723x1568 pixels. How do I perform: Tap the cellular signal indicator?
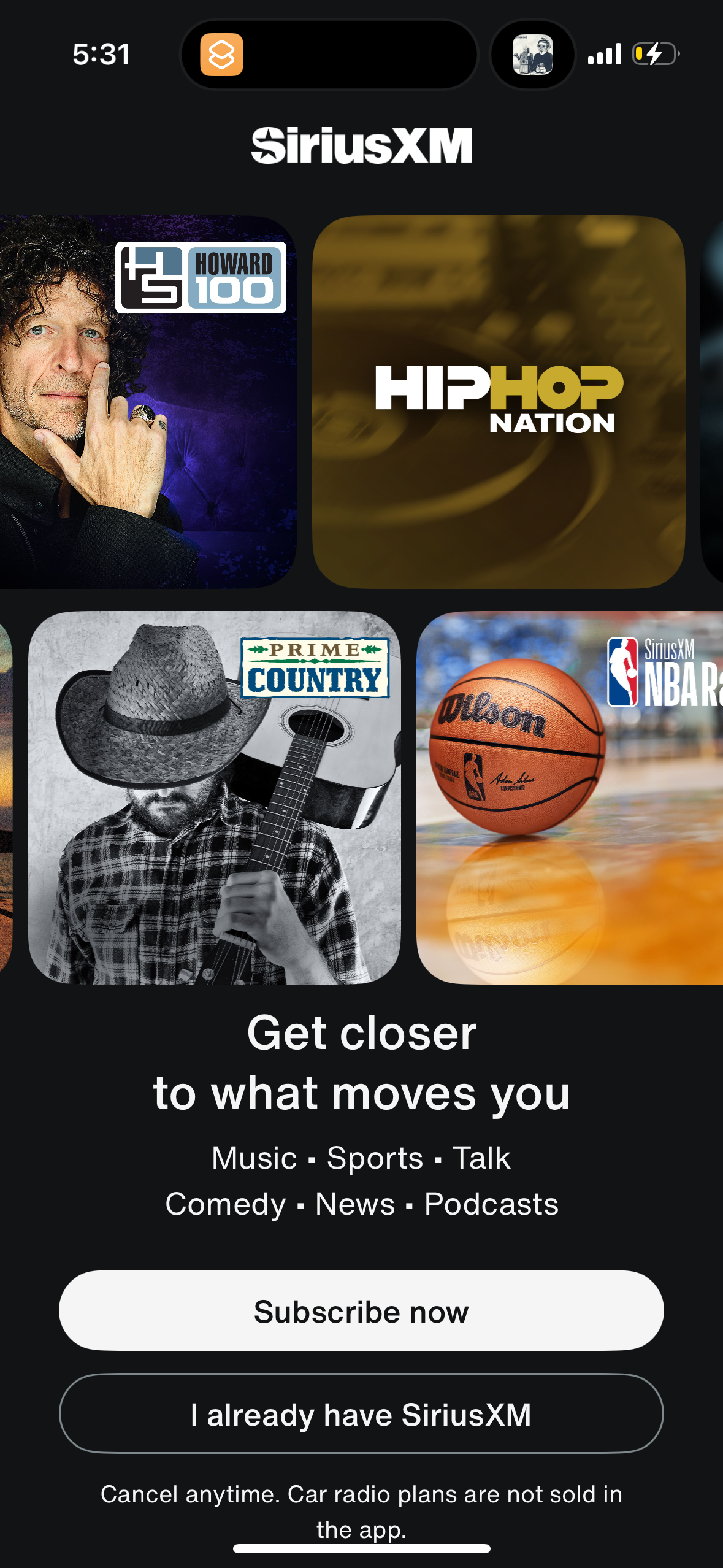point(605,55)
